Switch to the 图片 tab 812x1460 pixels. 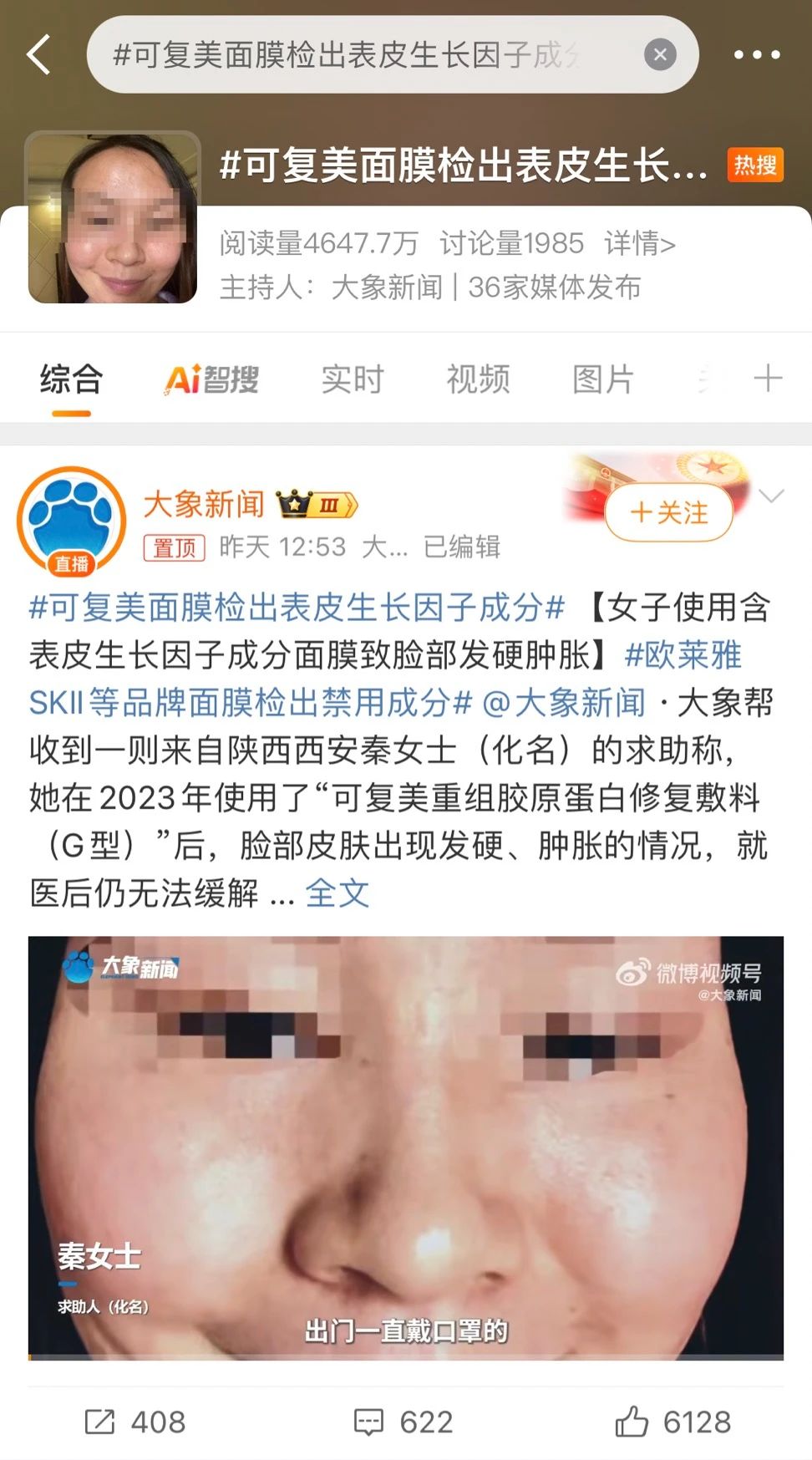[x=603, y=379]
